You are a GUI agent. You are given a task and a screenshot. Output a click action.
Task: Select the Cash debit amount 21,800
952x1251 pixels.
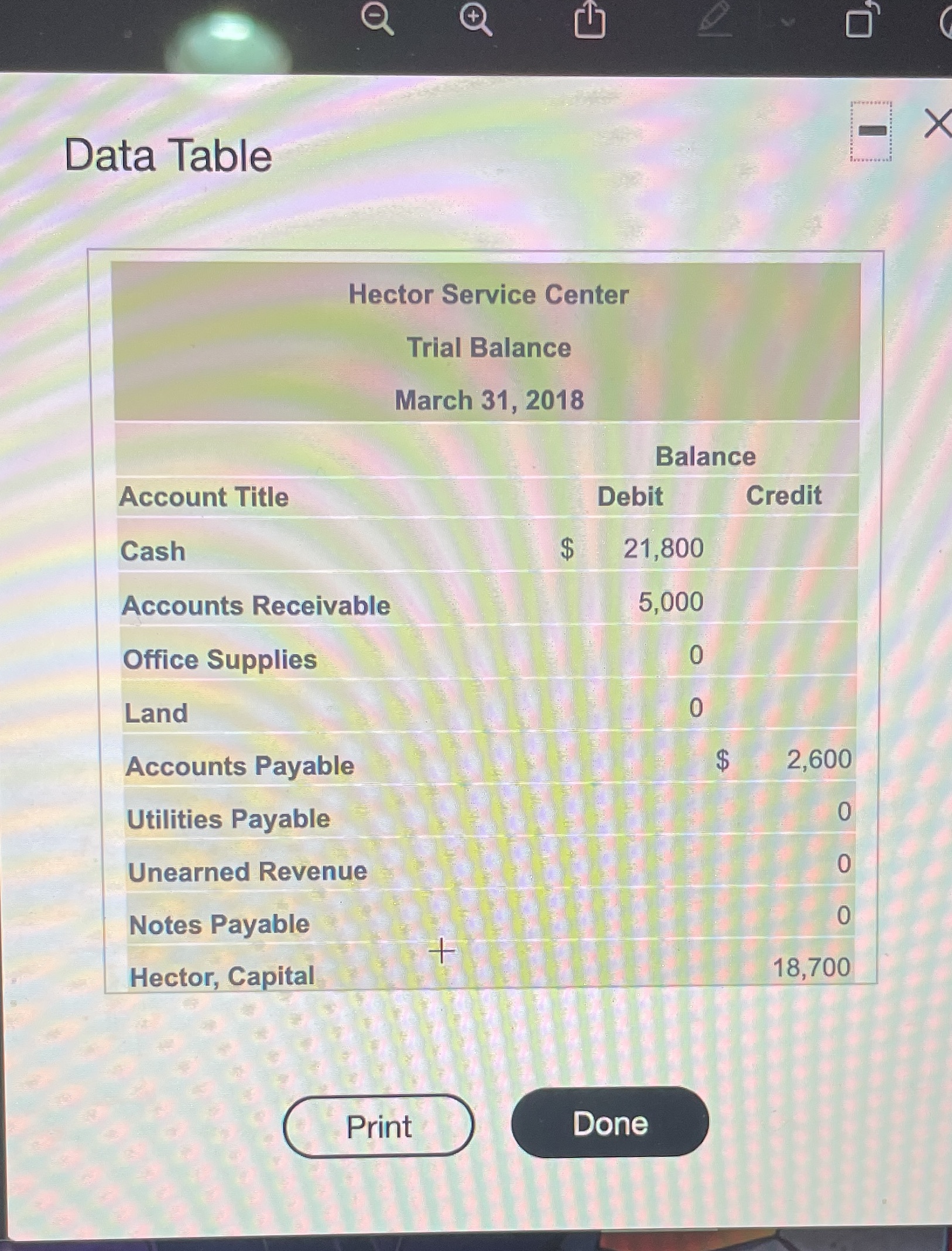point(663,549)
